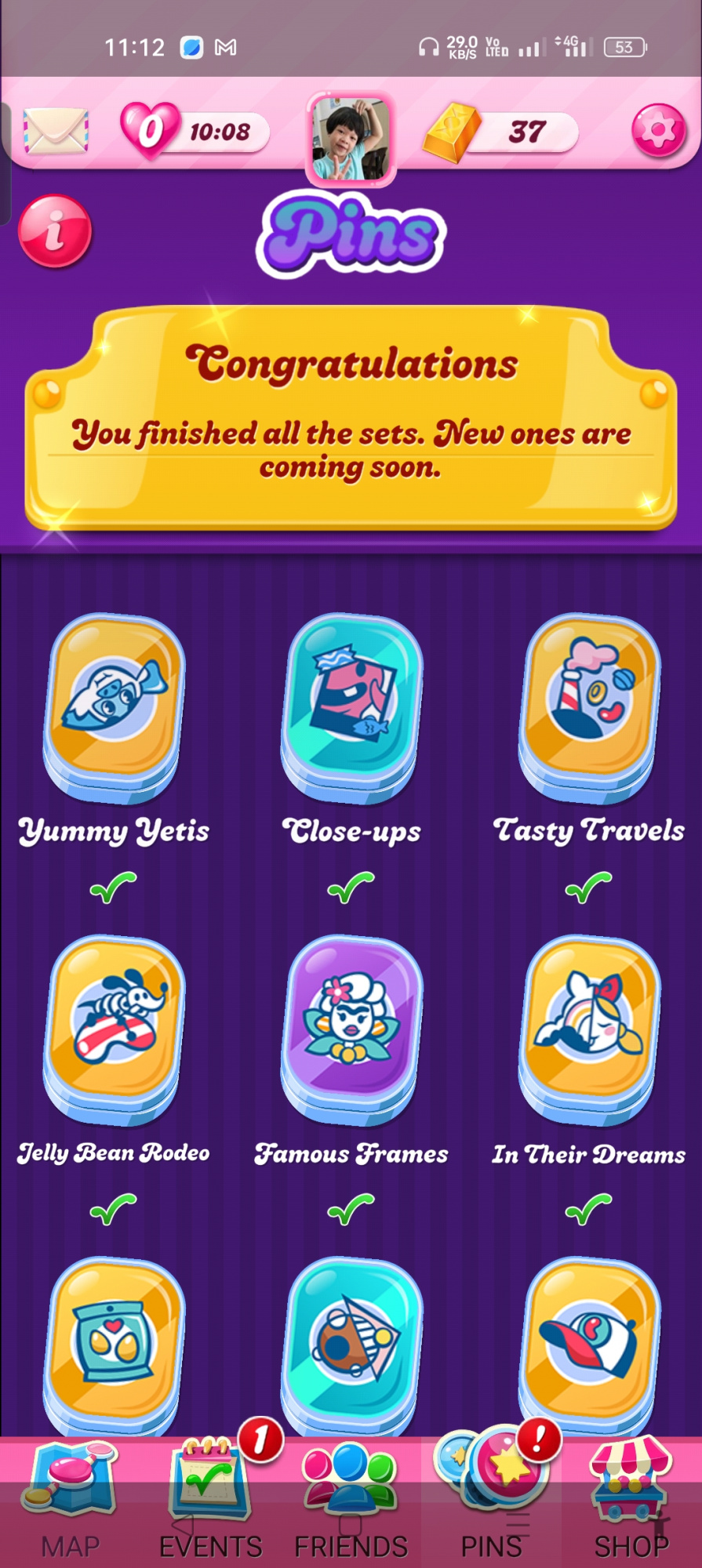
Task: Tap the lives heart counter
Action: tap(195, 131)
